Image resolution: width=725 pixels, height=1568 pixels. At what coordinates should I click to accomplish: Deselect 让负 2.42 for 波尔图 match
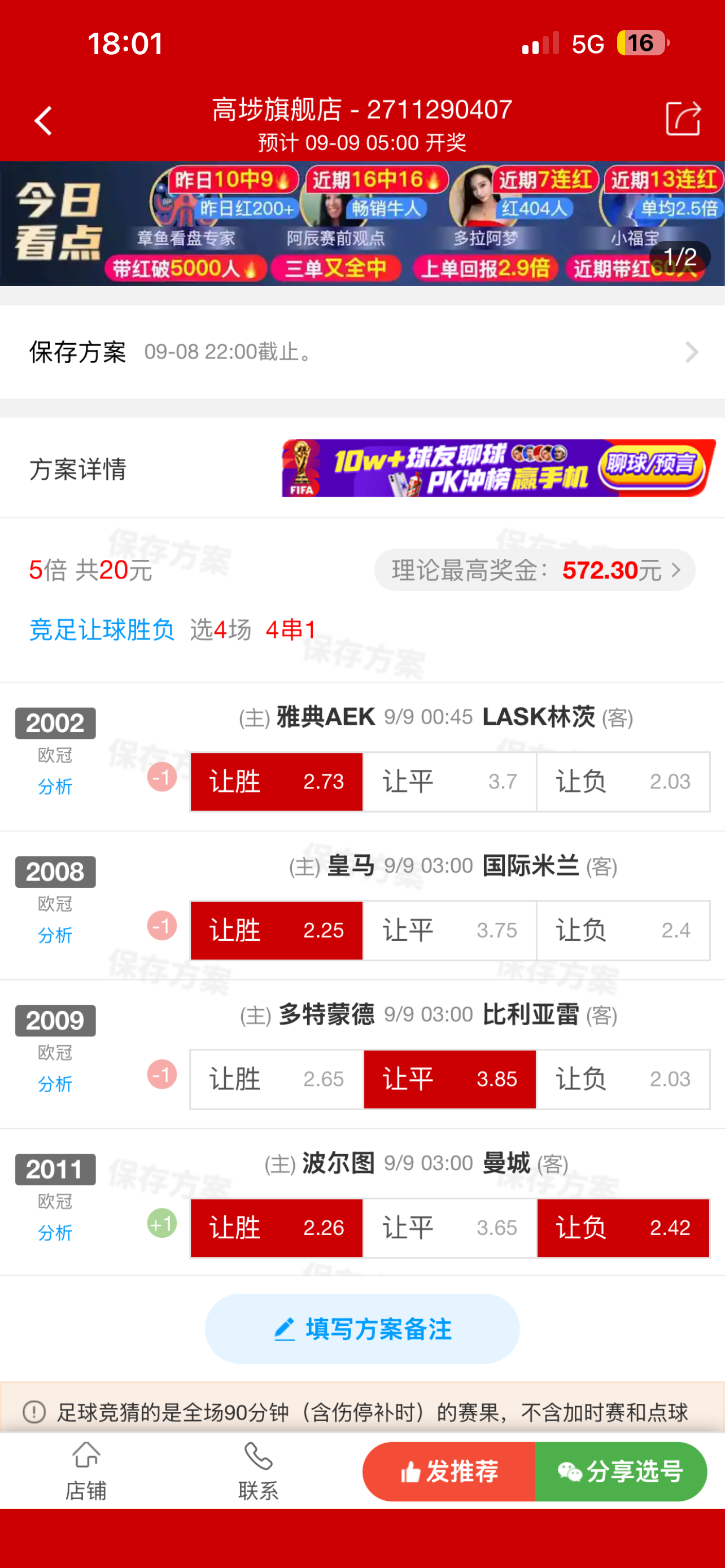tap(623, 1228)
